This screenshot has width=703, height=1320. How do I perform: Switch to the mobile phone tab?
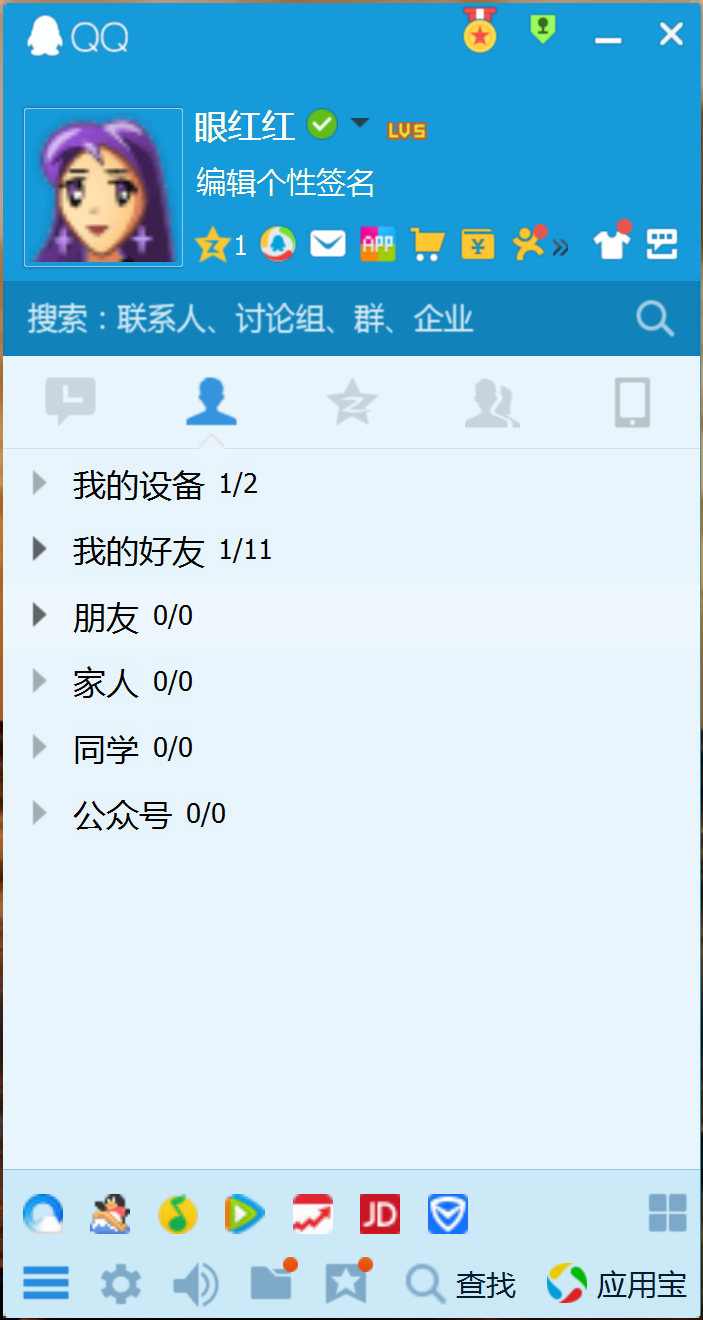(632, 402)
